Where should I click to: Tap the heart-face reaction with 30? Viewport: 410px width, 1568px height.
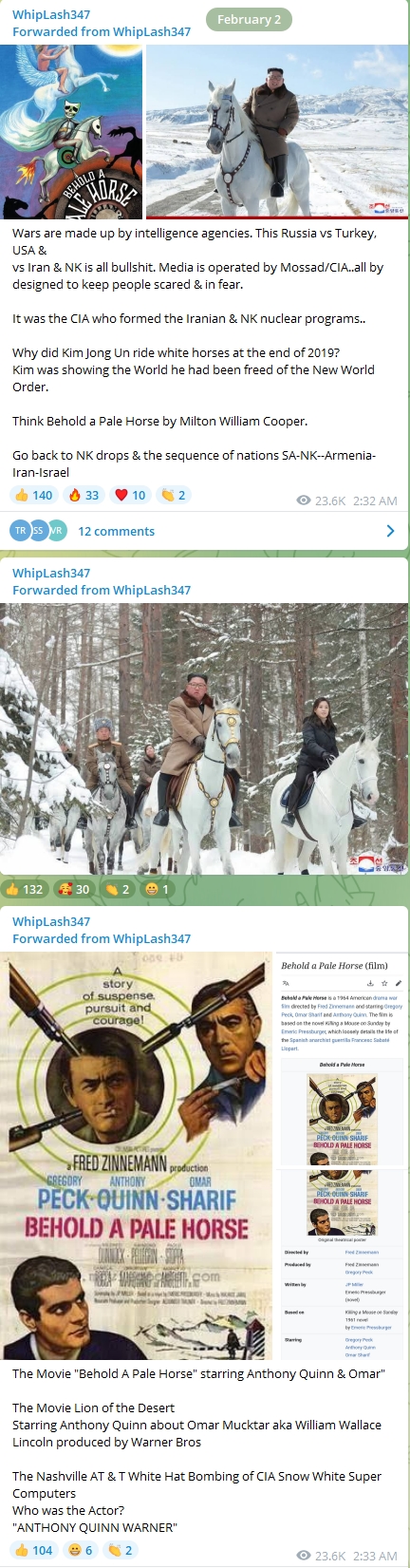pyautogui.click(x=74, y=889)
